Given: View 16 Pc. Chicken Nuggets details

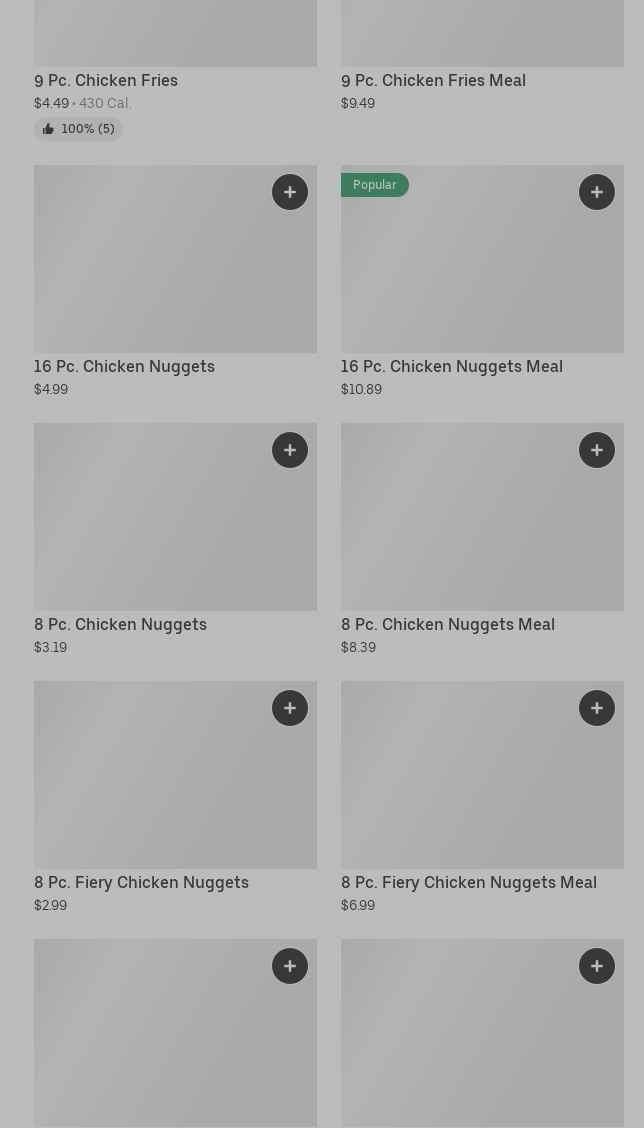Looking at the screenshot, I should tap(124, 366).
